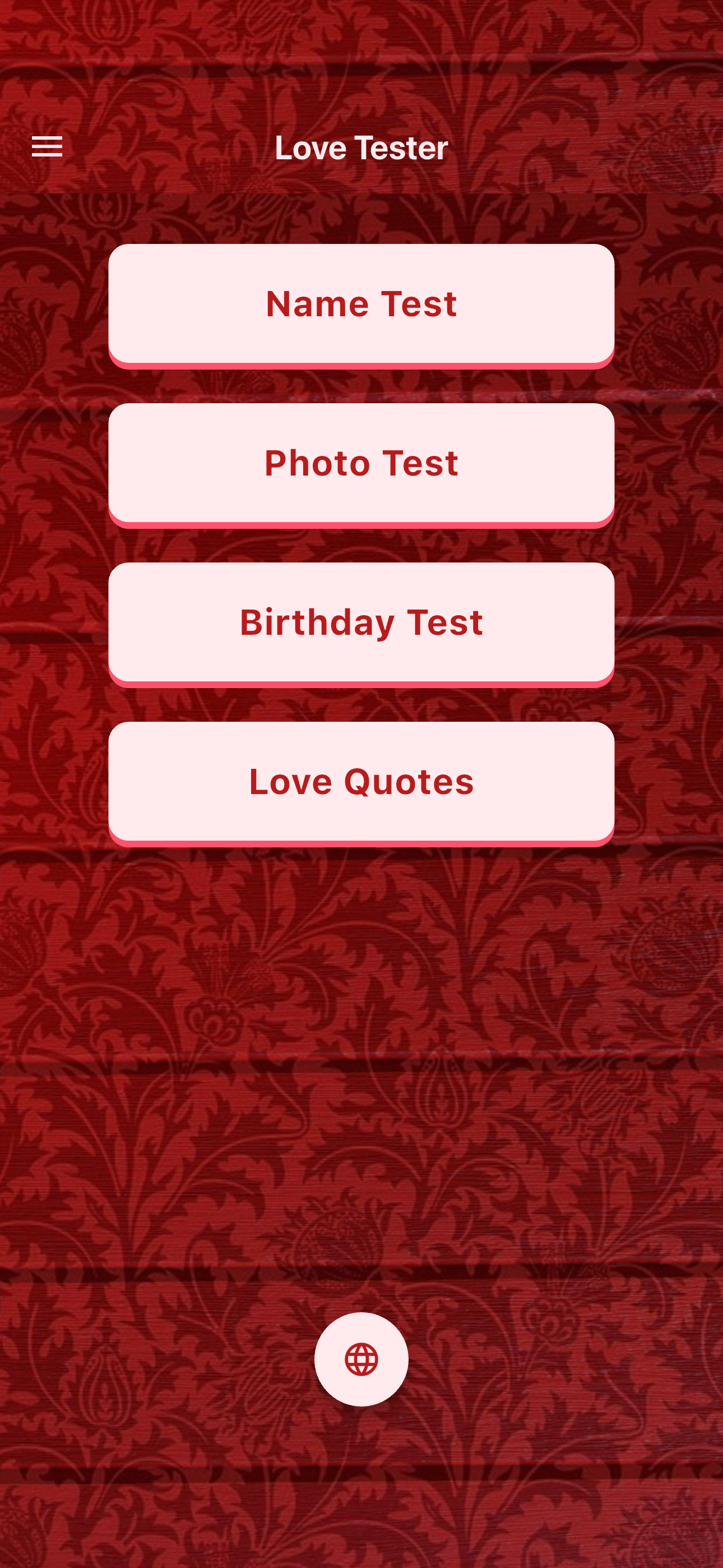Click Name Test at top of menu list
The width and height of the screenshot is (723, 1568).
(361, 304)
